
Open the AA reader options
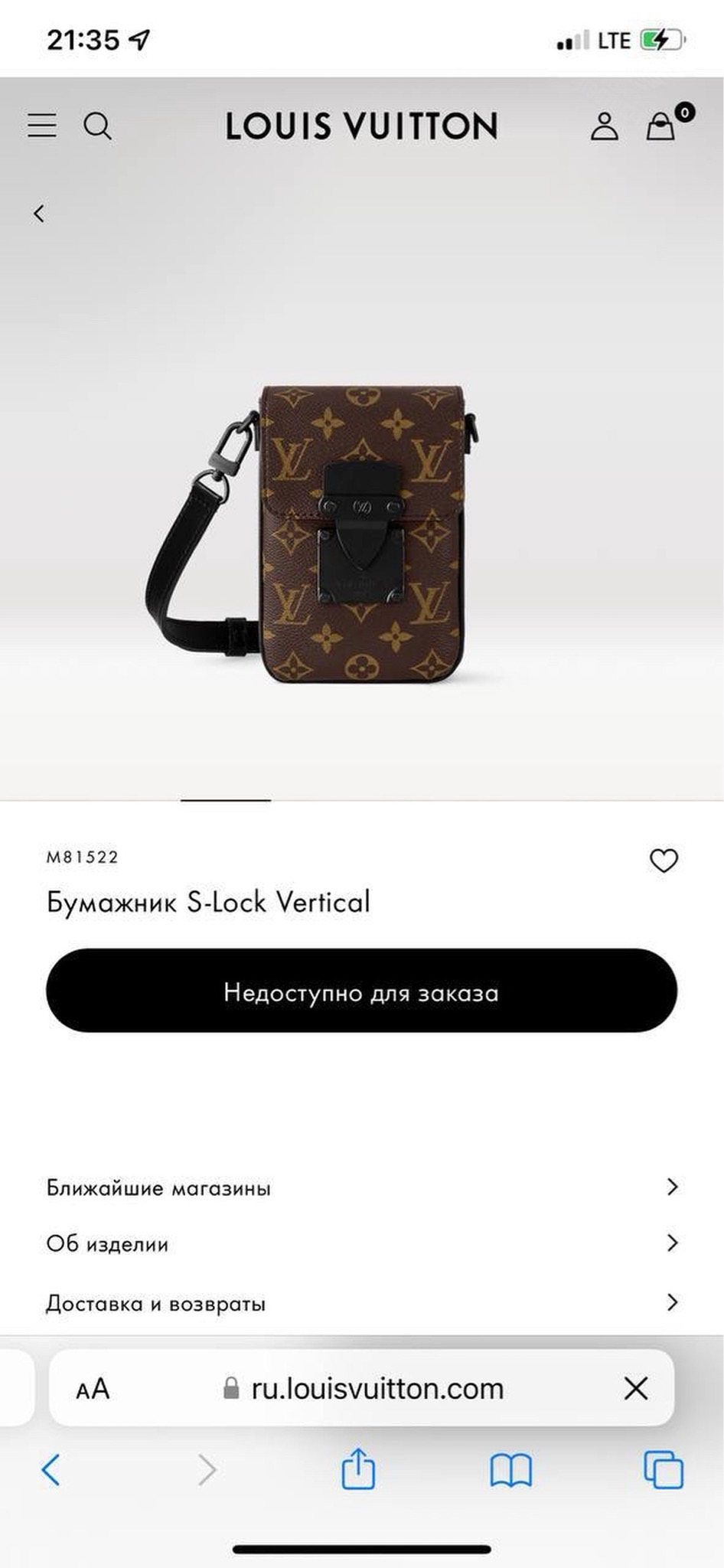coord(93,1388)
